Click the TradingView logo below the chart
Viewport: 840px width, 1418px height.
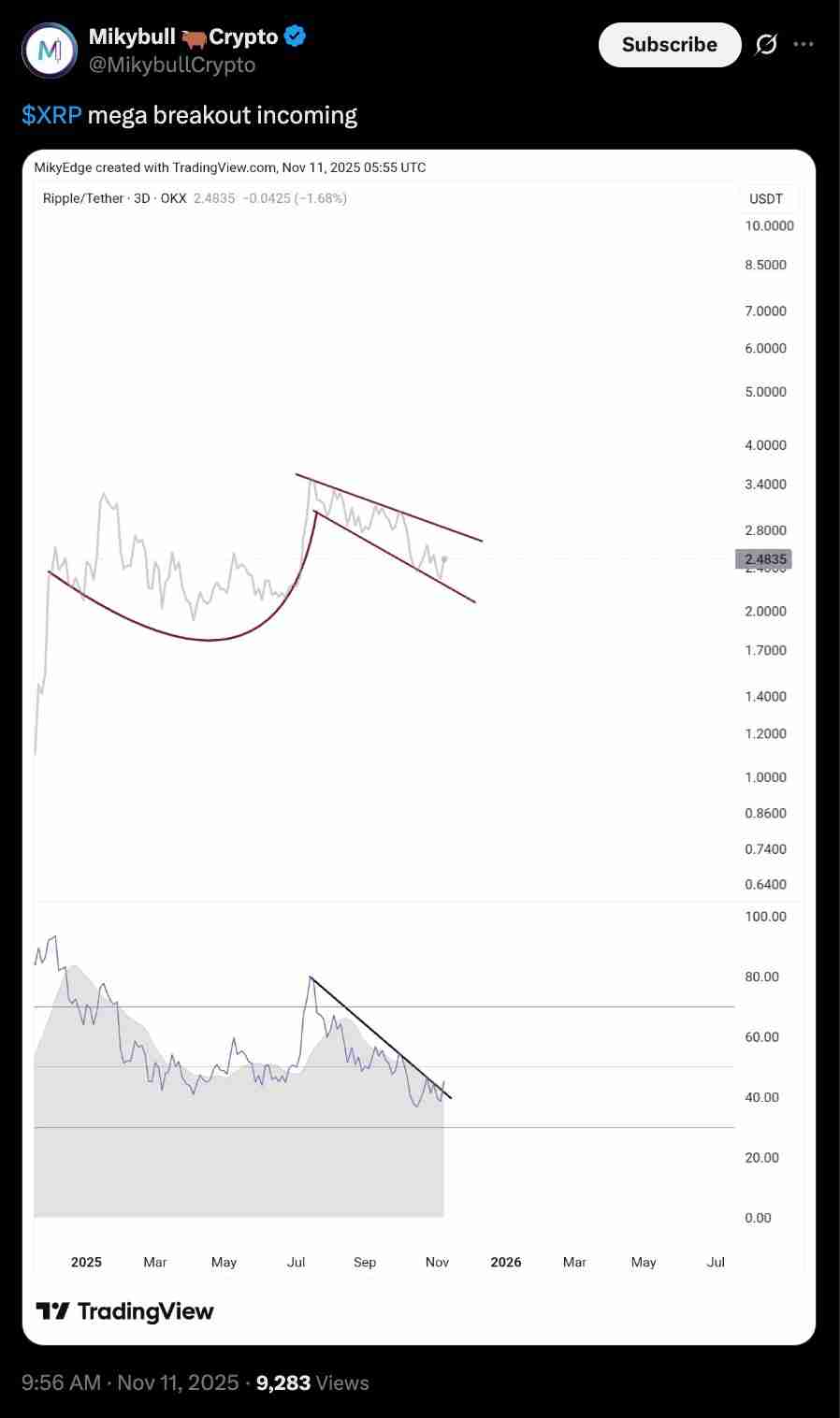coord(125,1310)
